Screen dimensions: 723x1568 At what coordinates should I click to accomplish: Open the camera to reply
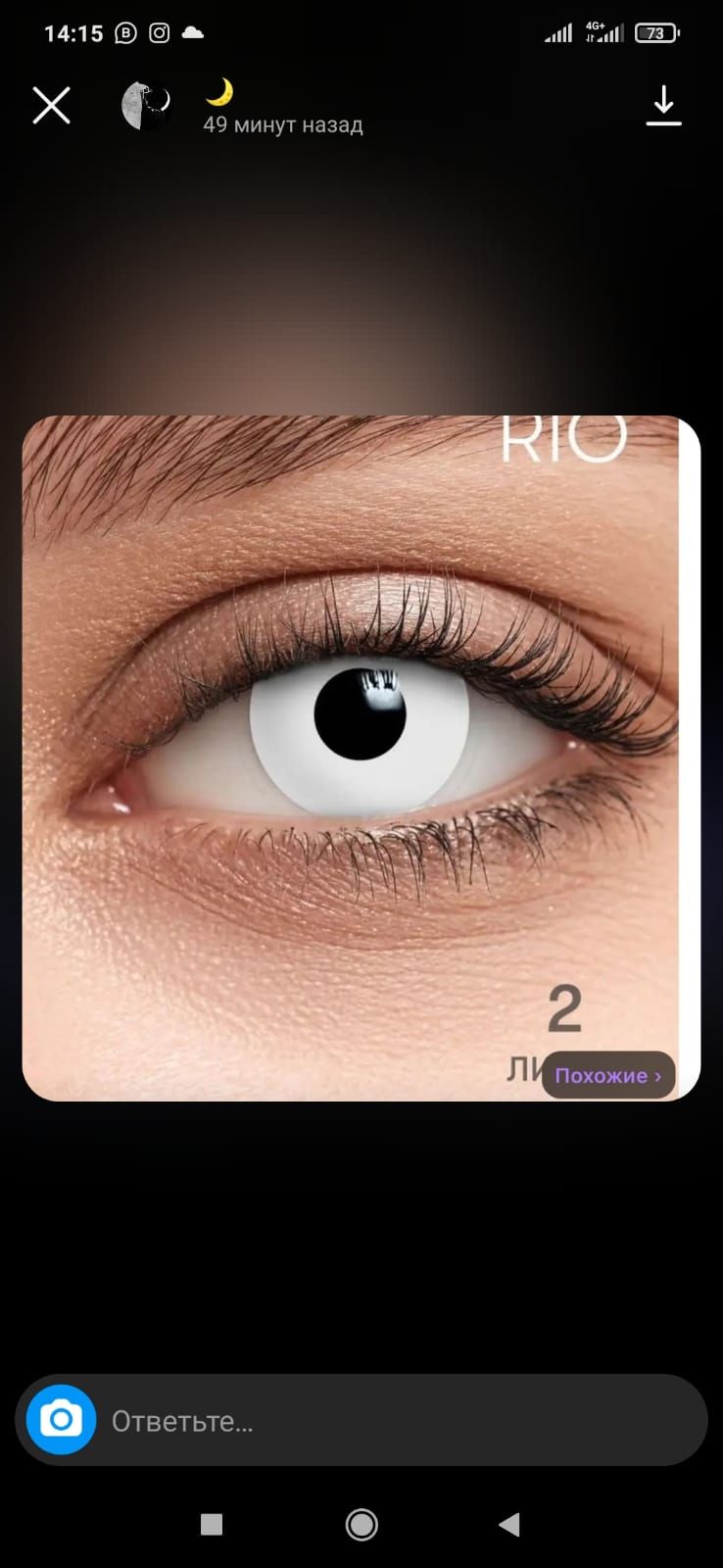[x=61, y=1419]
